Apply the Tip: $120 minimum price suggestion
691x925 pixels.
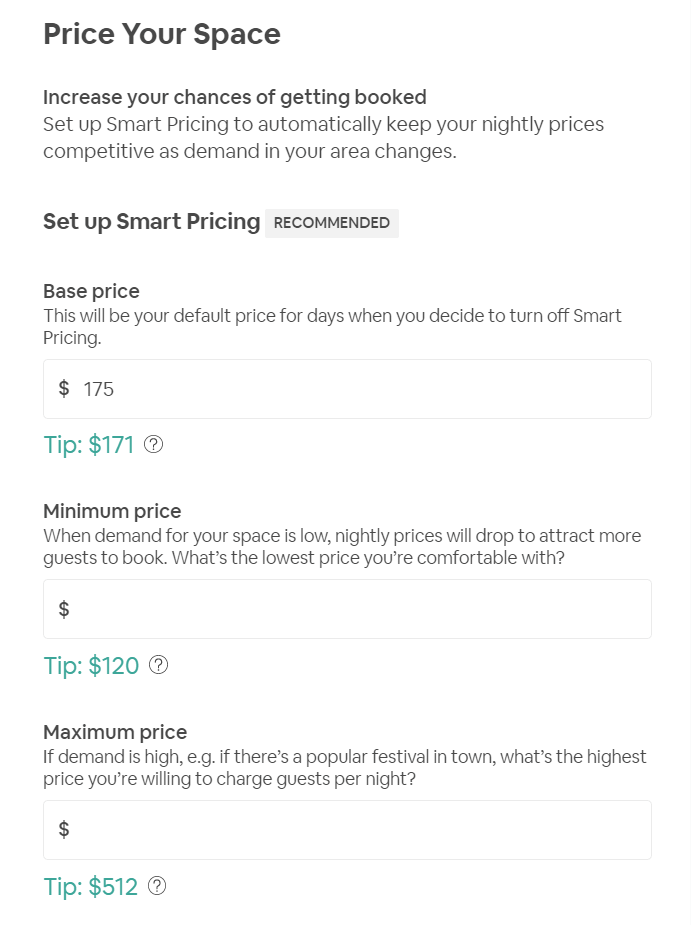(x=91, y=665)
